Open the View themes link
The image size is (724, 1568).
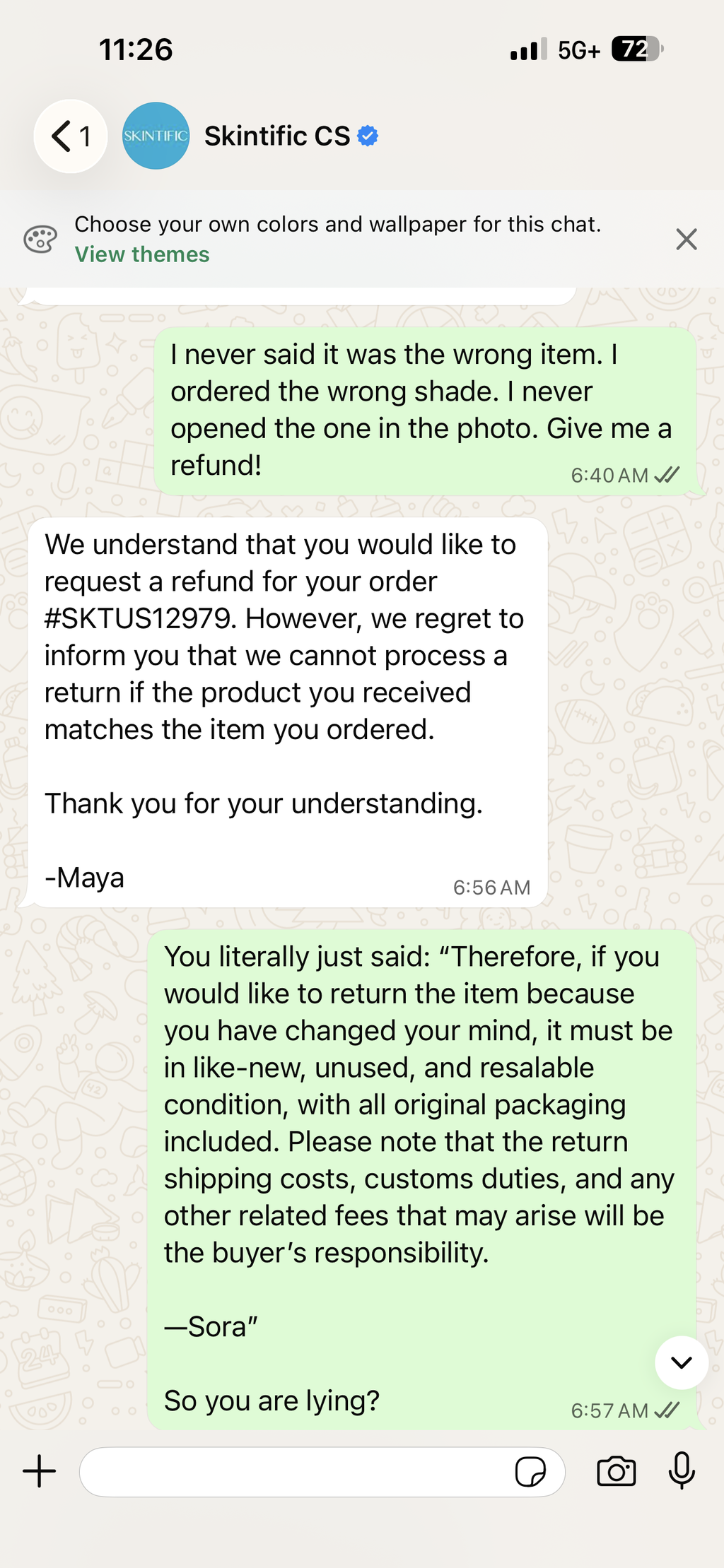(142, 254)
